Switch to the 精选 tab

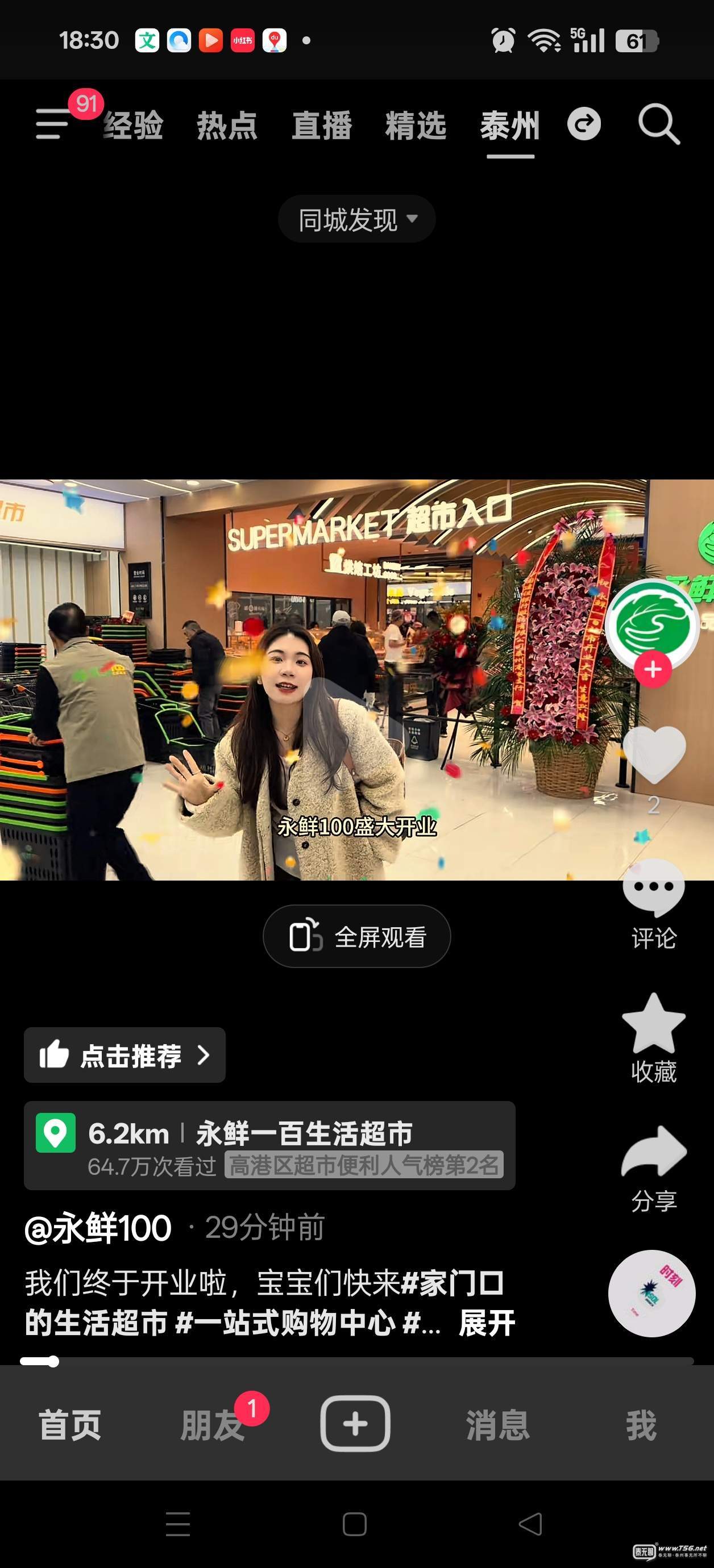(416, 126)
